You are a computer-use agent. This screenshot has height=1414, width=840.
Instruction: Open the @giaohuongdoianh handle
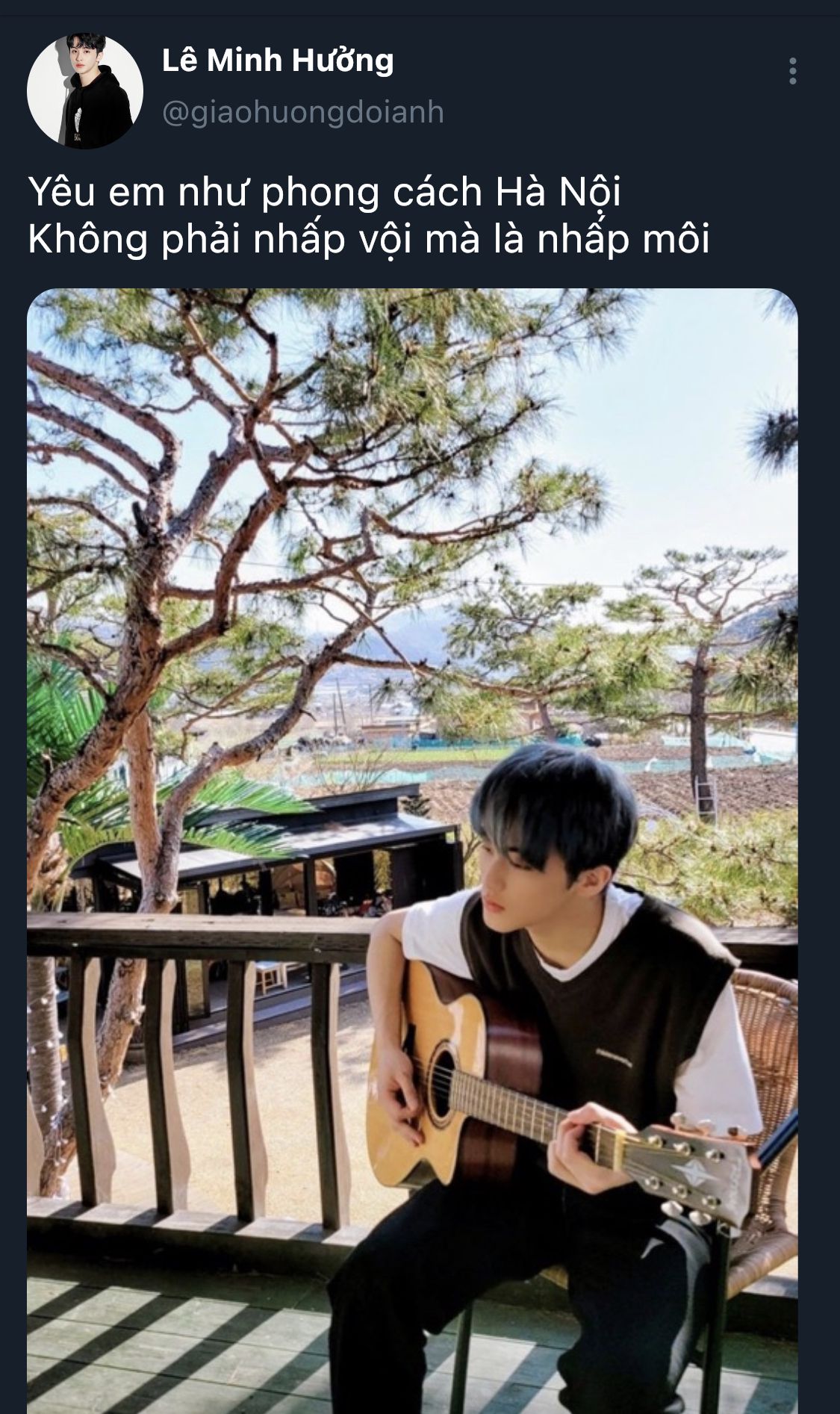click(303, 112)
